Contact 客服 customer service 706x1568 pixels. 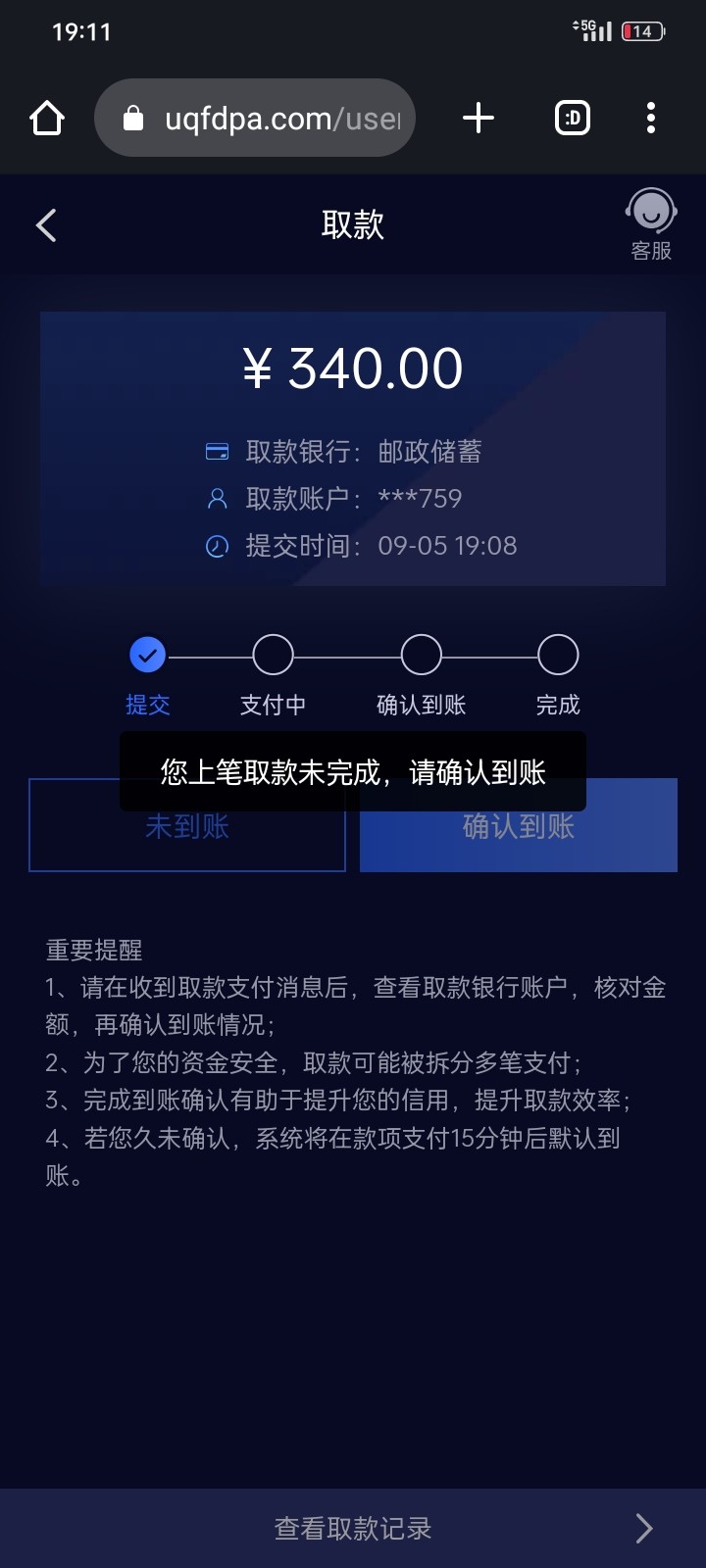[x=650, y=224]
